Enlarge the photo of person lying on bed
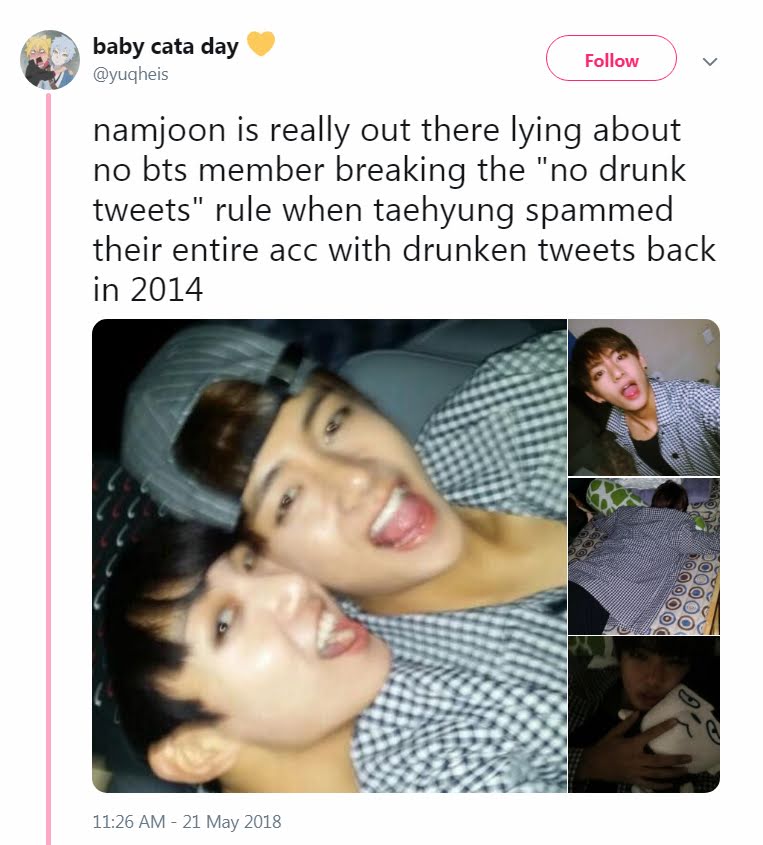Viewport: 763px width, 845px height. click(x=644, y=556)
